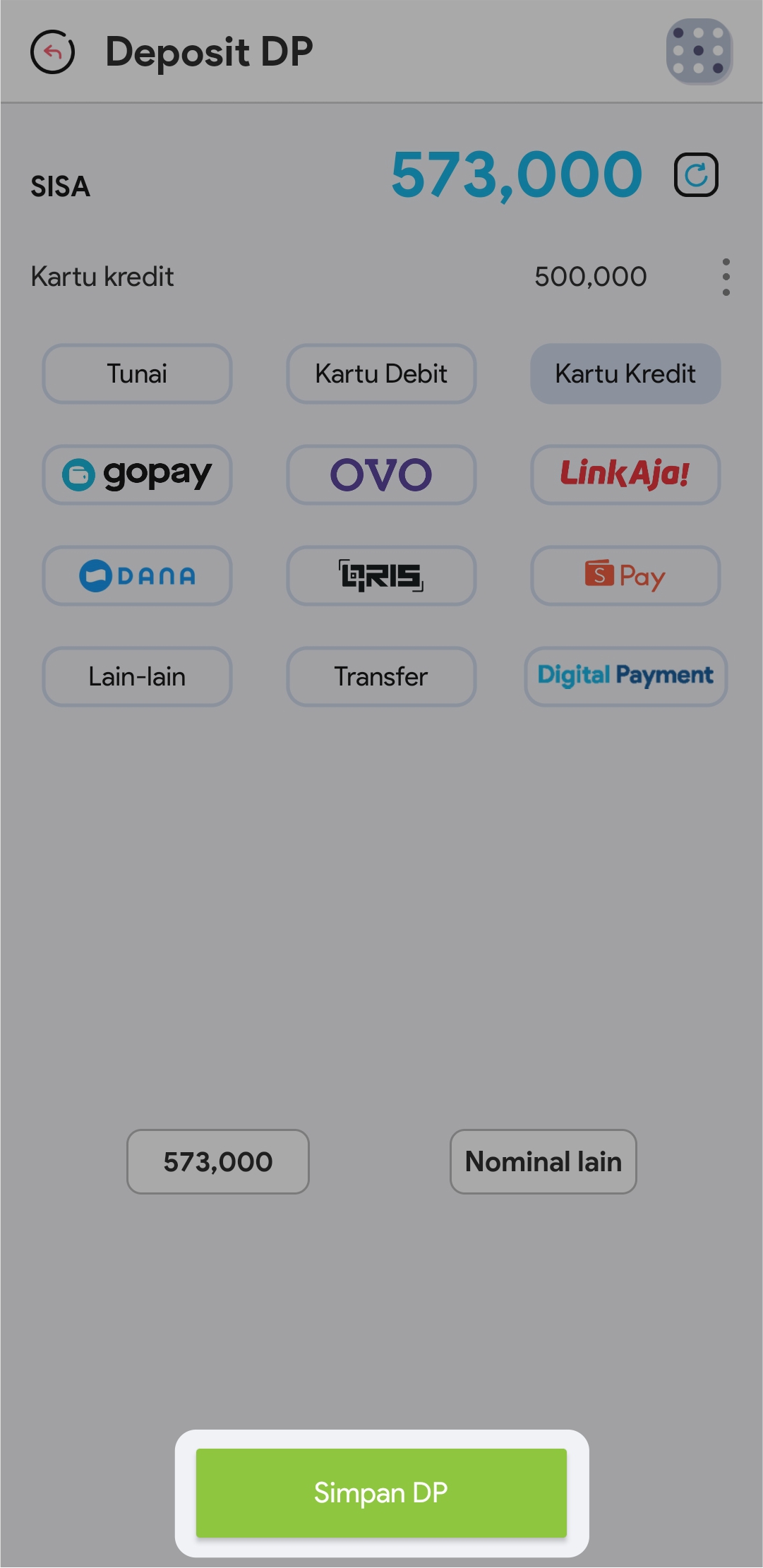The width and height of the screenshot is (763, 1568).
Task: Choose Lain-lain payment option
Action: pyautogui.click(x=137, y=676)
